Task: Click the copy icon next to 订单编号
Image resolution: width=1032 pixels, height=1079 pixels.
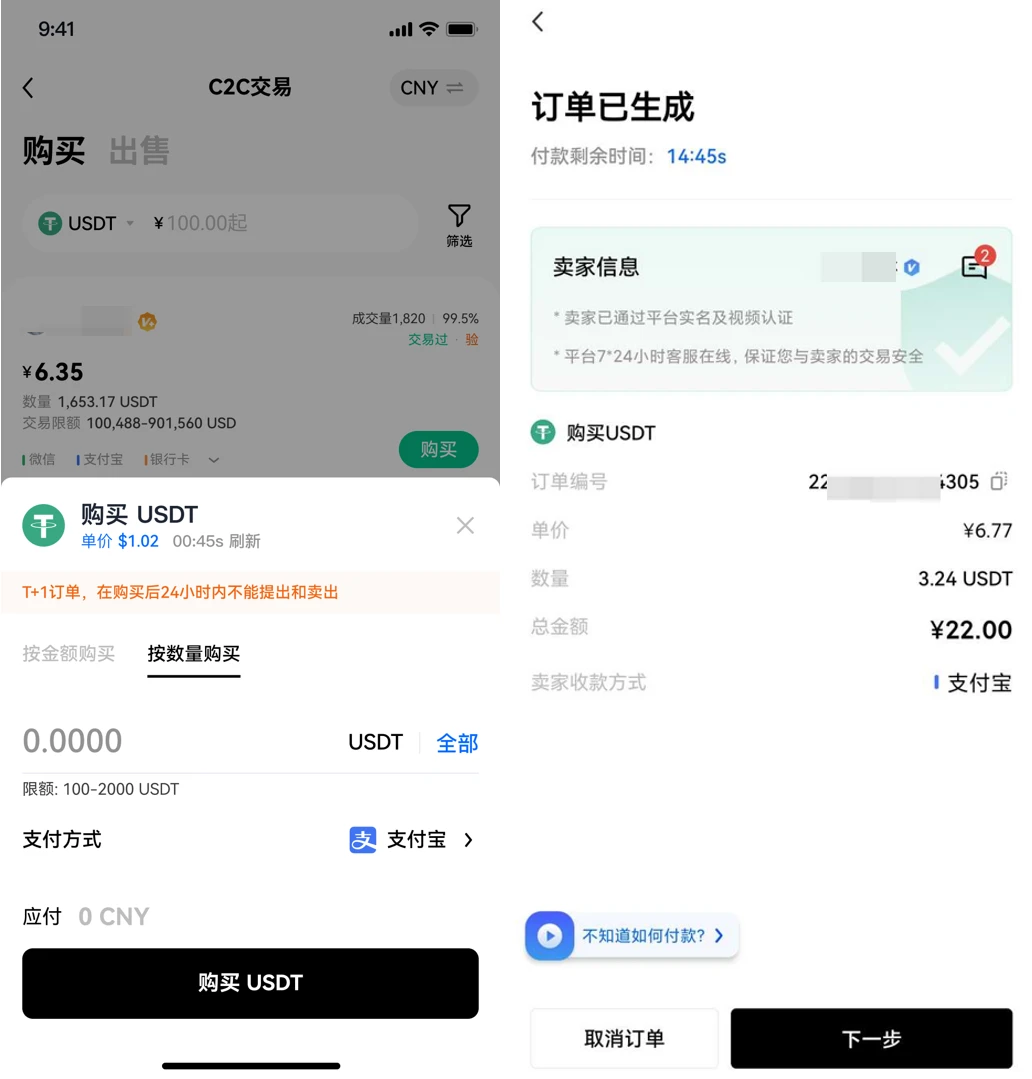Action: tap(999, 481)
